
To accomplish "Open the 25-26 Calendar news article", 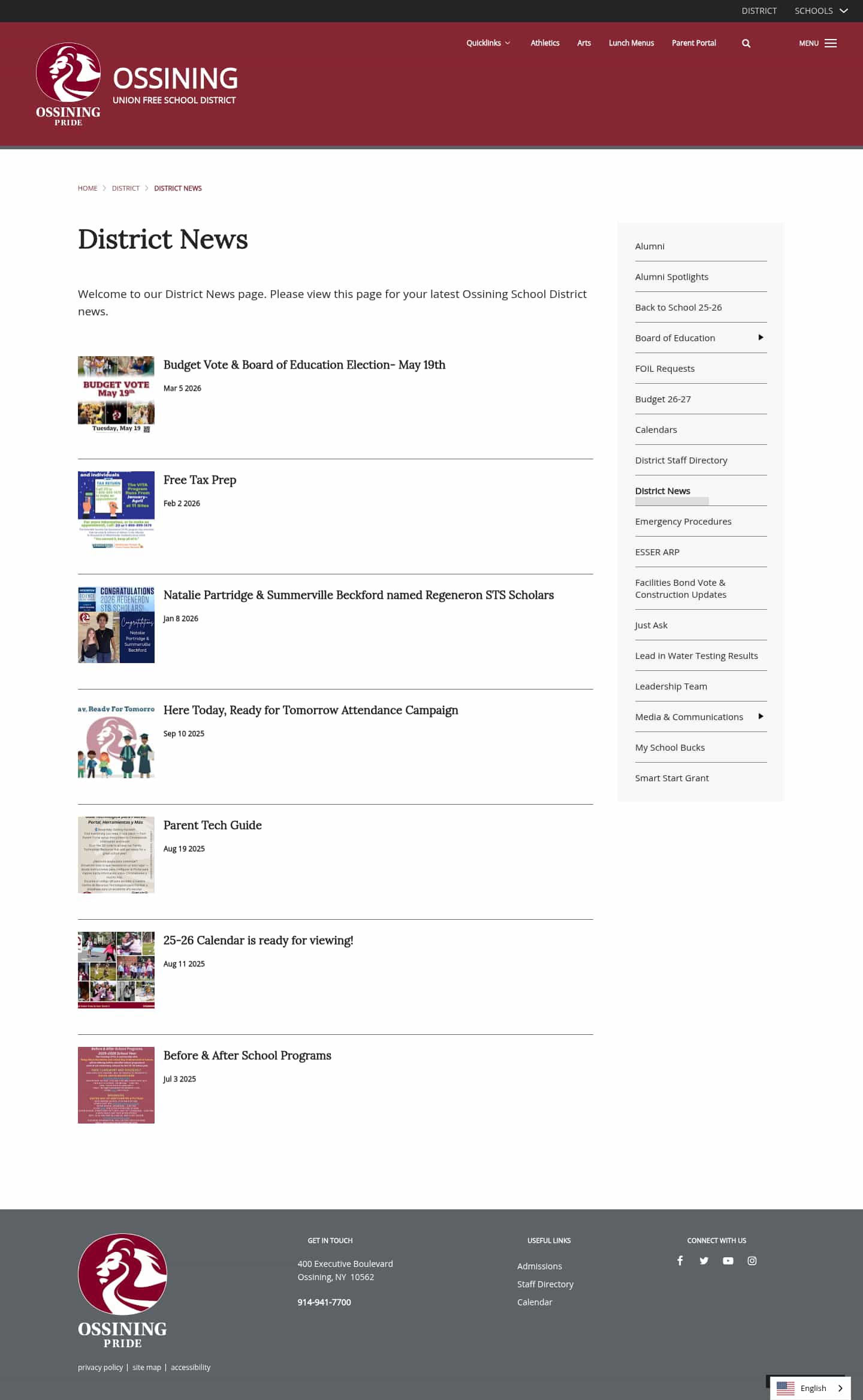I will click(x=258, y=940).
